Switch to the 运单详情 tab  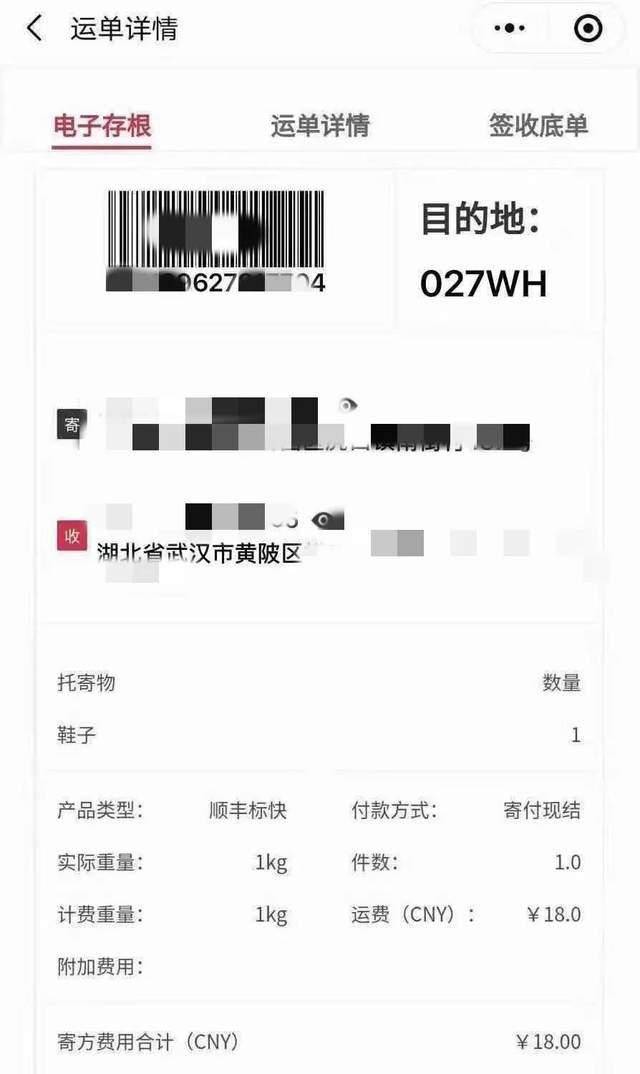point(320,126)
